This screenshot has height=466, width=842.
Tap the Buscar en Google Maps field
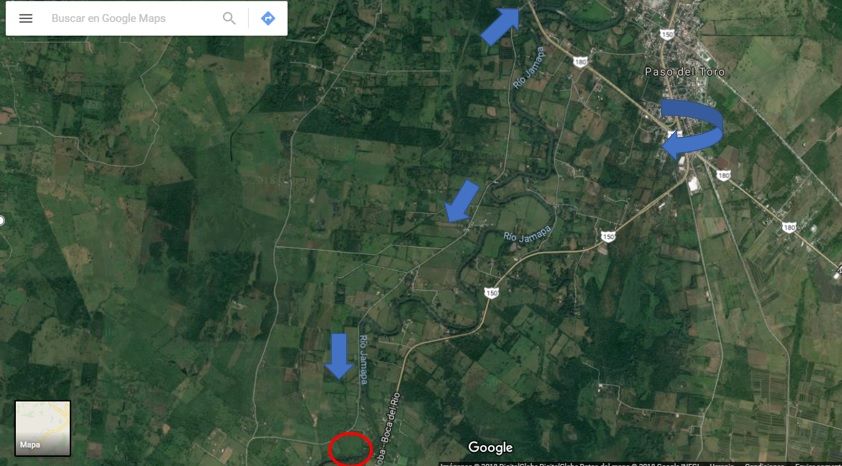(x=132, y=18)
